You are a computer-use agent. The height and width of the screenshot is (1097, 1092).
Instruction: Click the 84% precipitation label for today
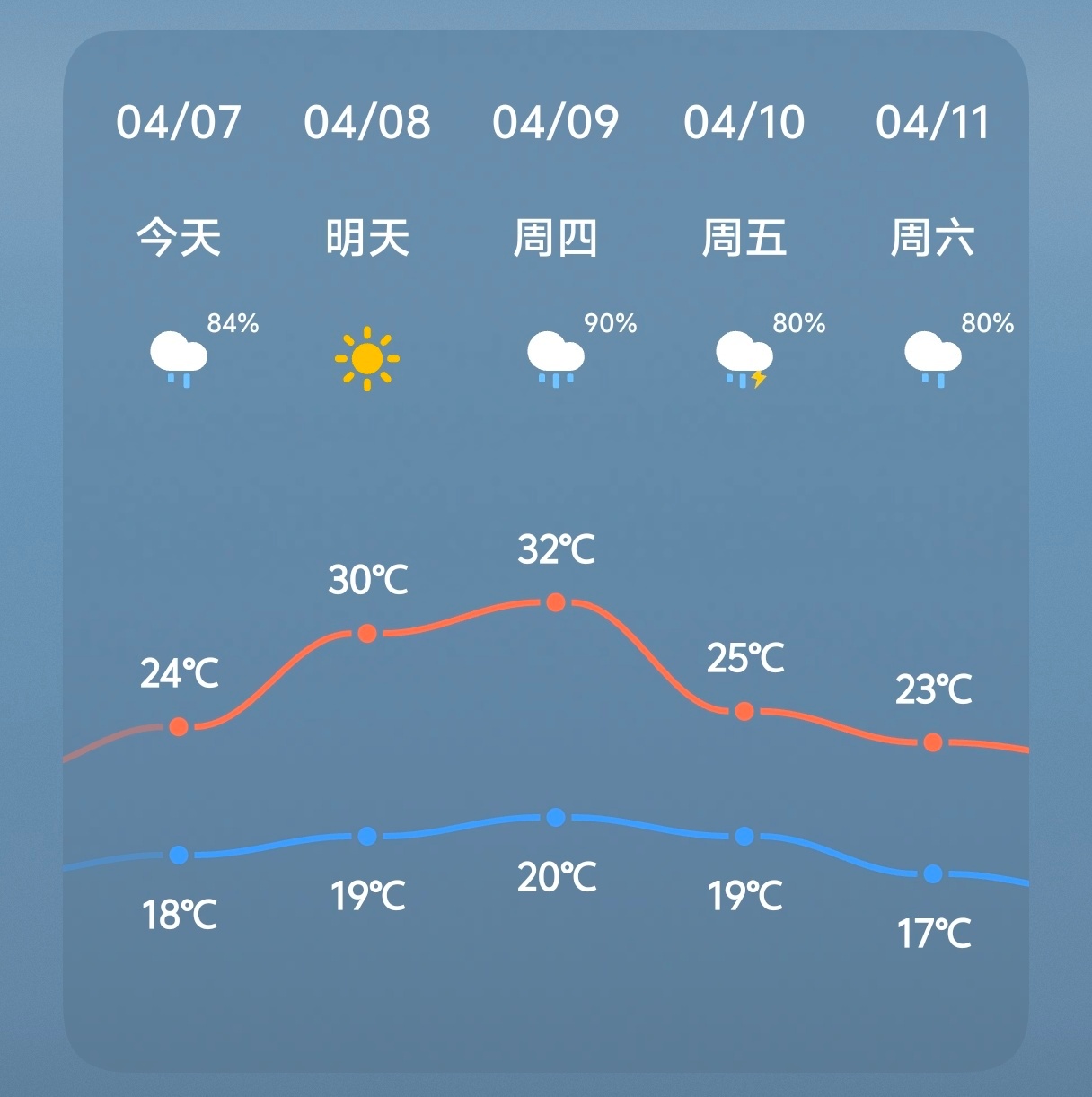[232, 325]
